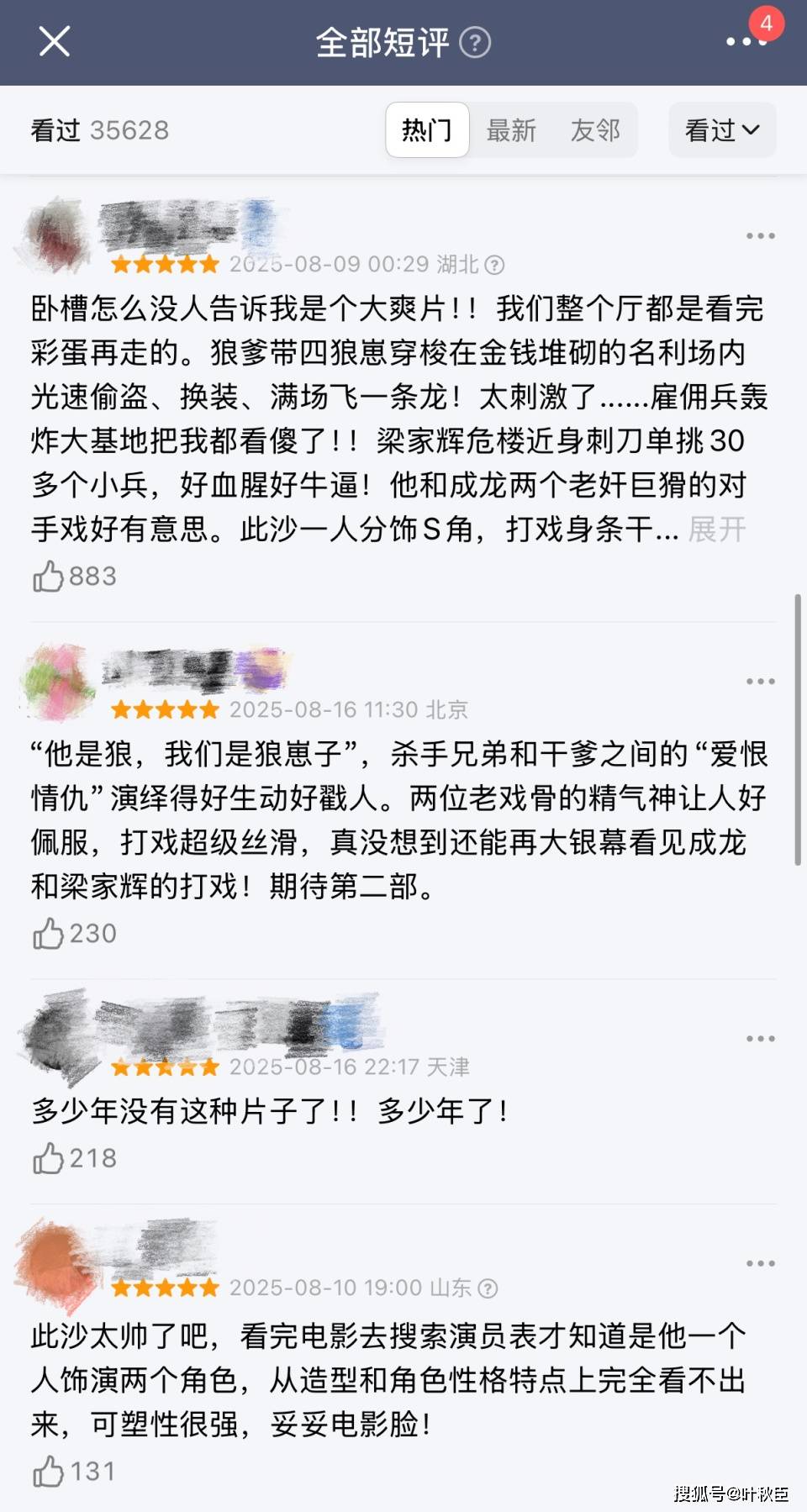Open the help icon beside 湖北 location
The image size is (807, 1512).
(x=495, y=265)
